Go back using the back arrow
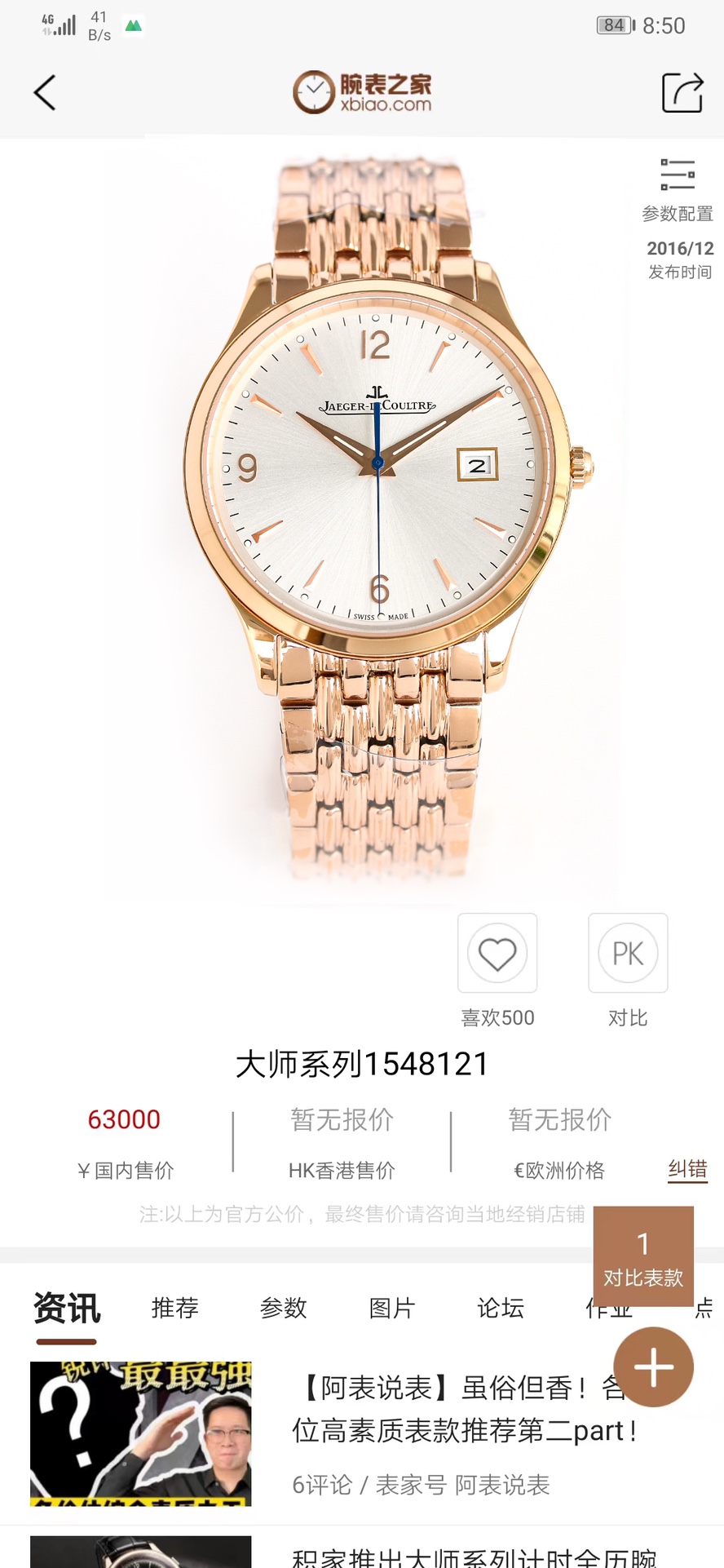Viewport: 724px width, 1568px height. (x=45, y=92)
